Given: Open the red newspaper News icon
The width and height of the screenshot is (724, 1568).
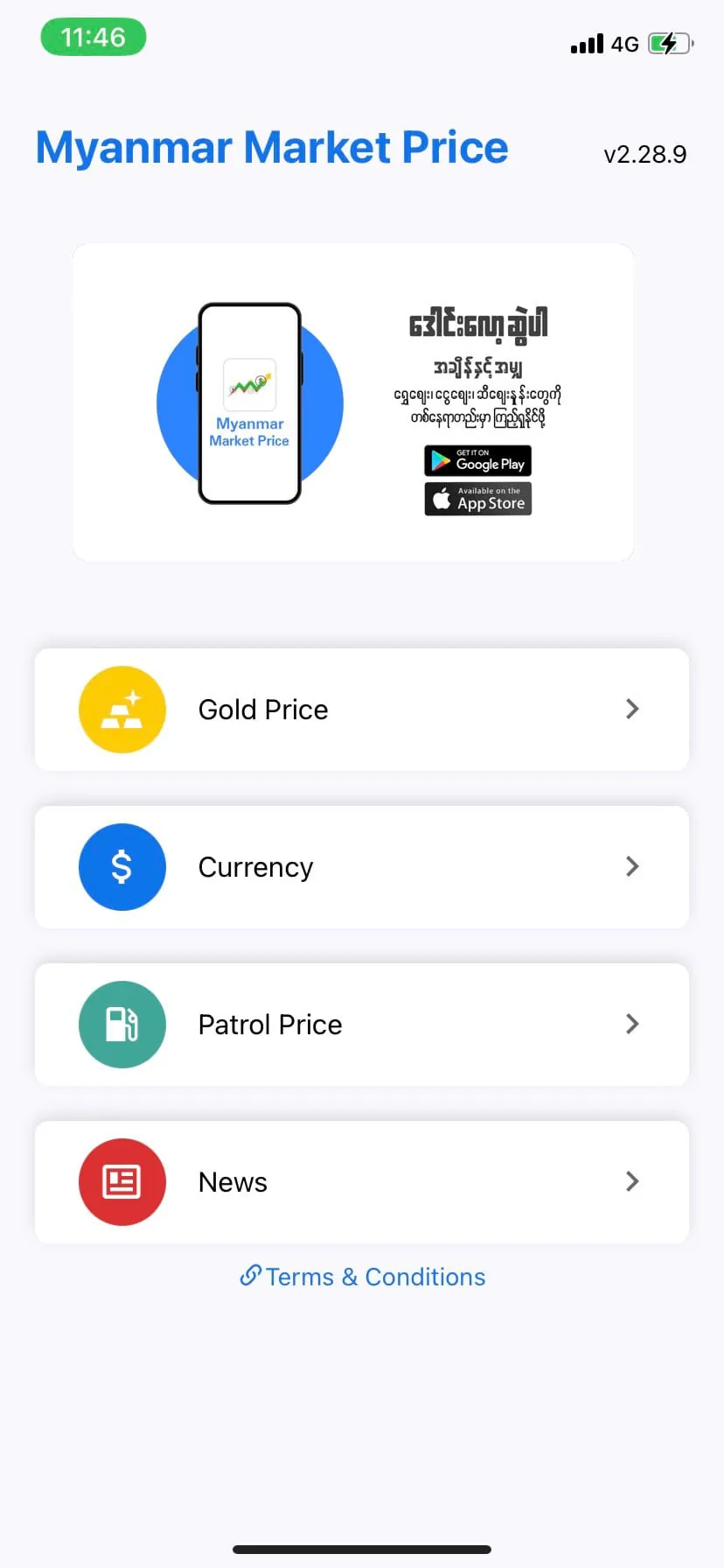Looking at the screenshot, I should click(122, 1181).
